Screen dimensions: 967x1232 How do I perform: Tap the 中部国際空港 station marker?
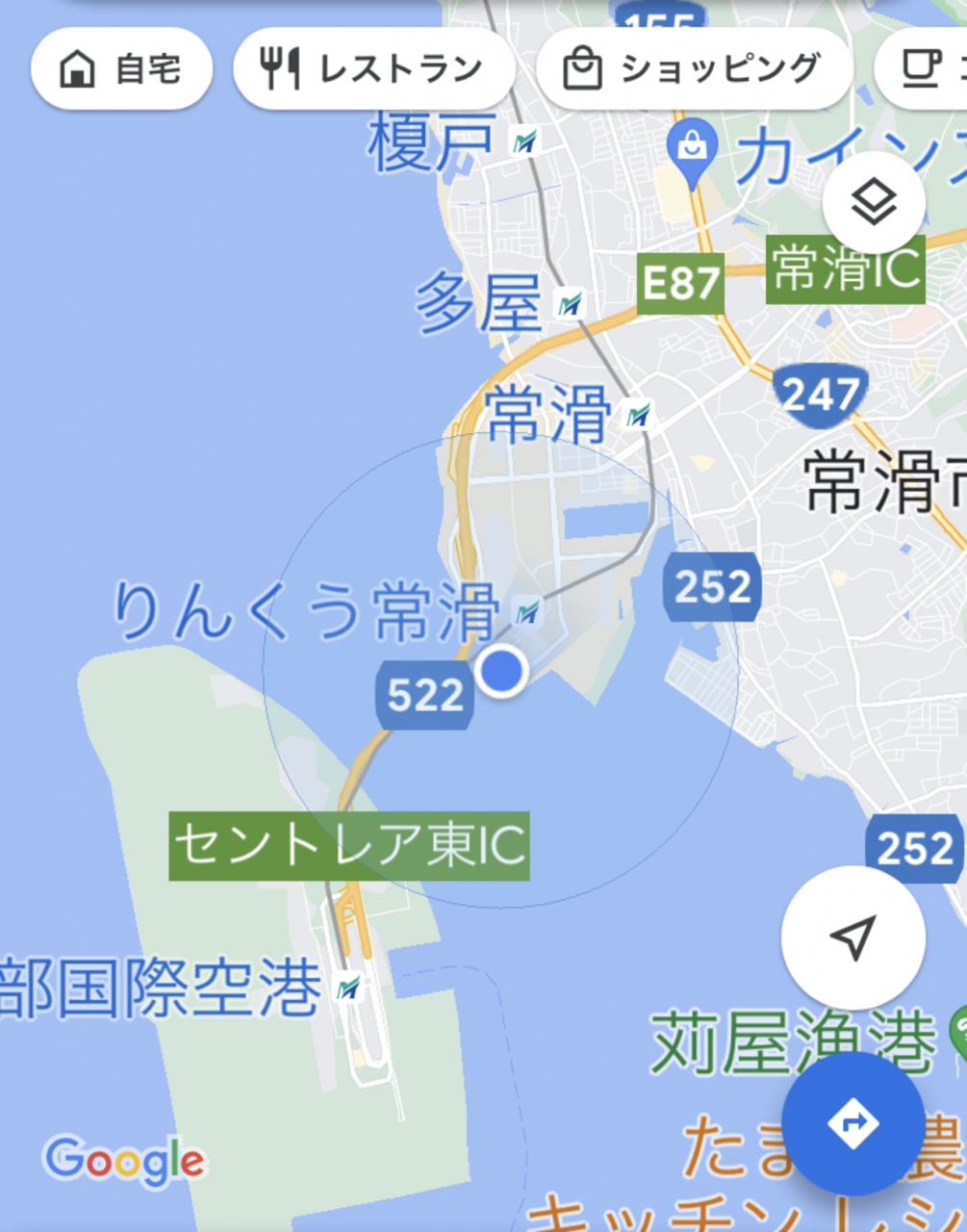coord(348,988)
